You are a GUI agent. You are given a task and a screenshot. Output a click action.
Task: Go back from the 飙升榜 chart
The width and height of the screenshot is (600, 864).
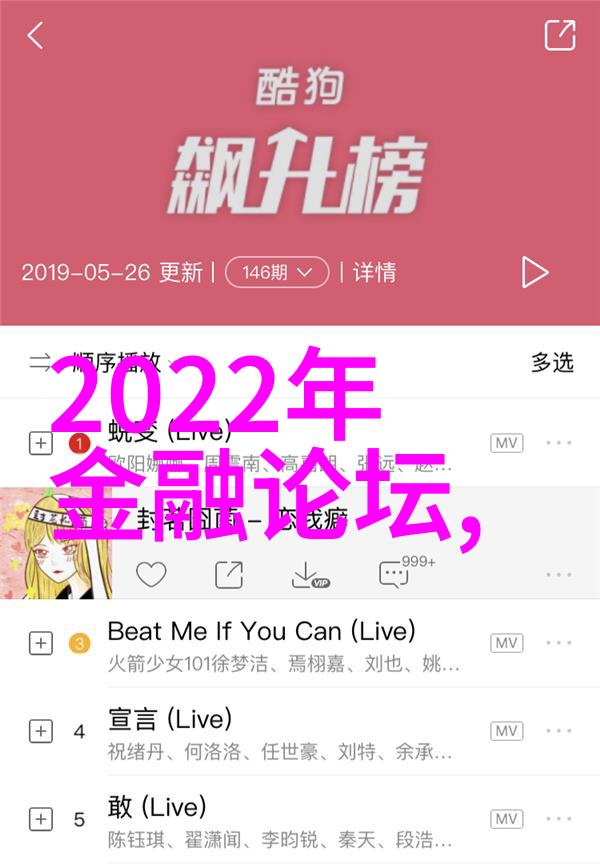point(35,36)
